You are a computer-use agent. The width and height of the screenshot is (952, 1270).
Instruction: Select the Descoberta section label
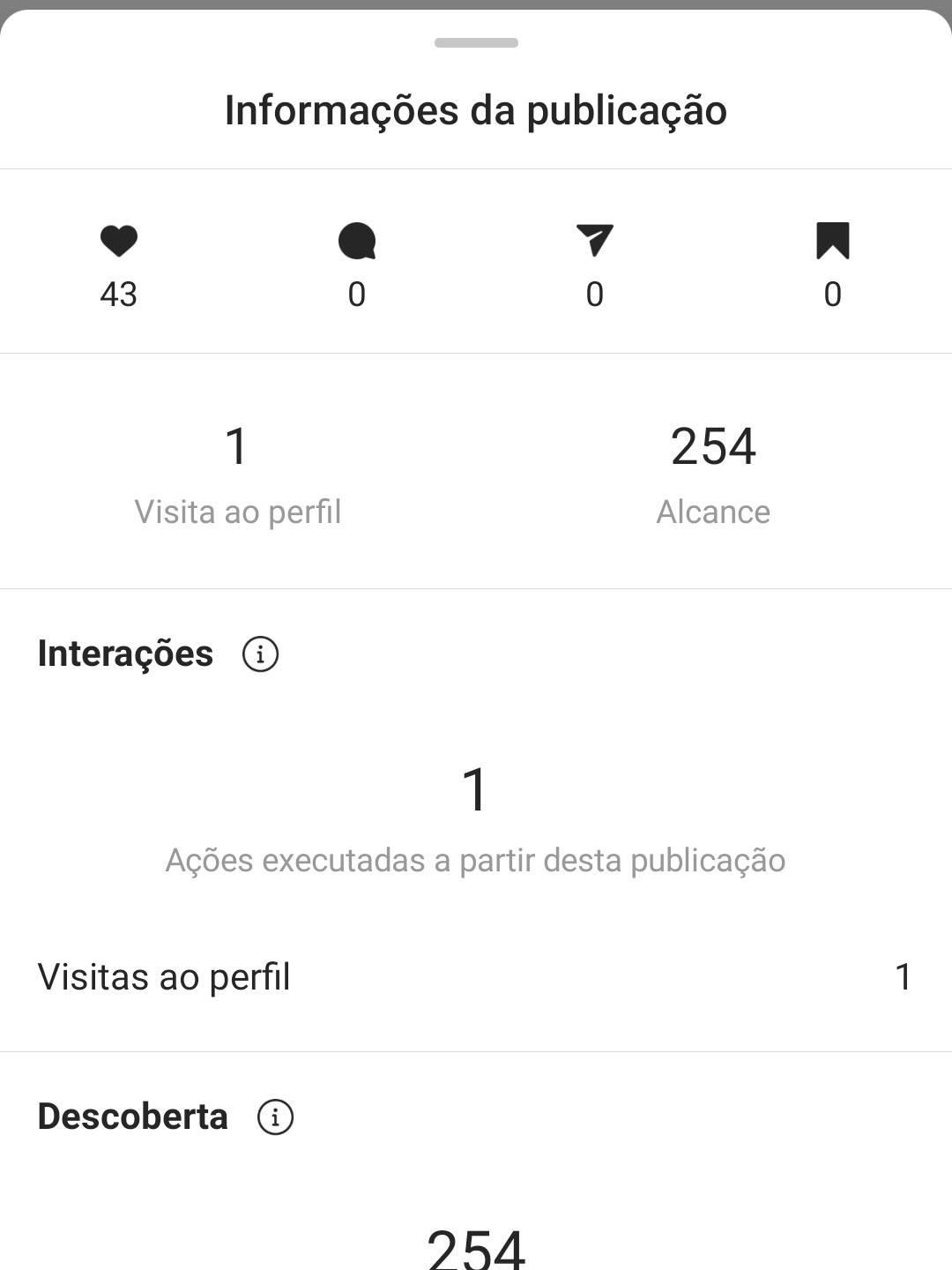(133, 1116)
